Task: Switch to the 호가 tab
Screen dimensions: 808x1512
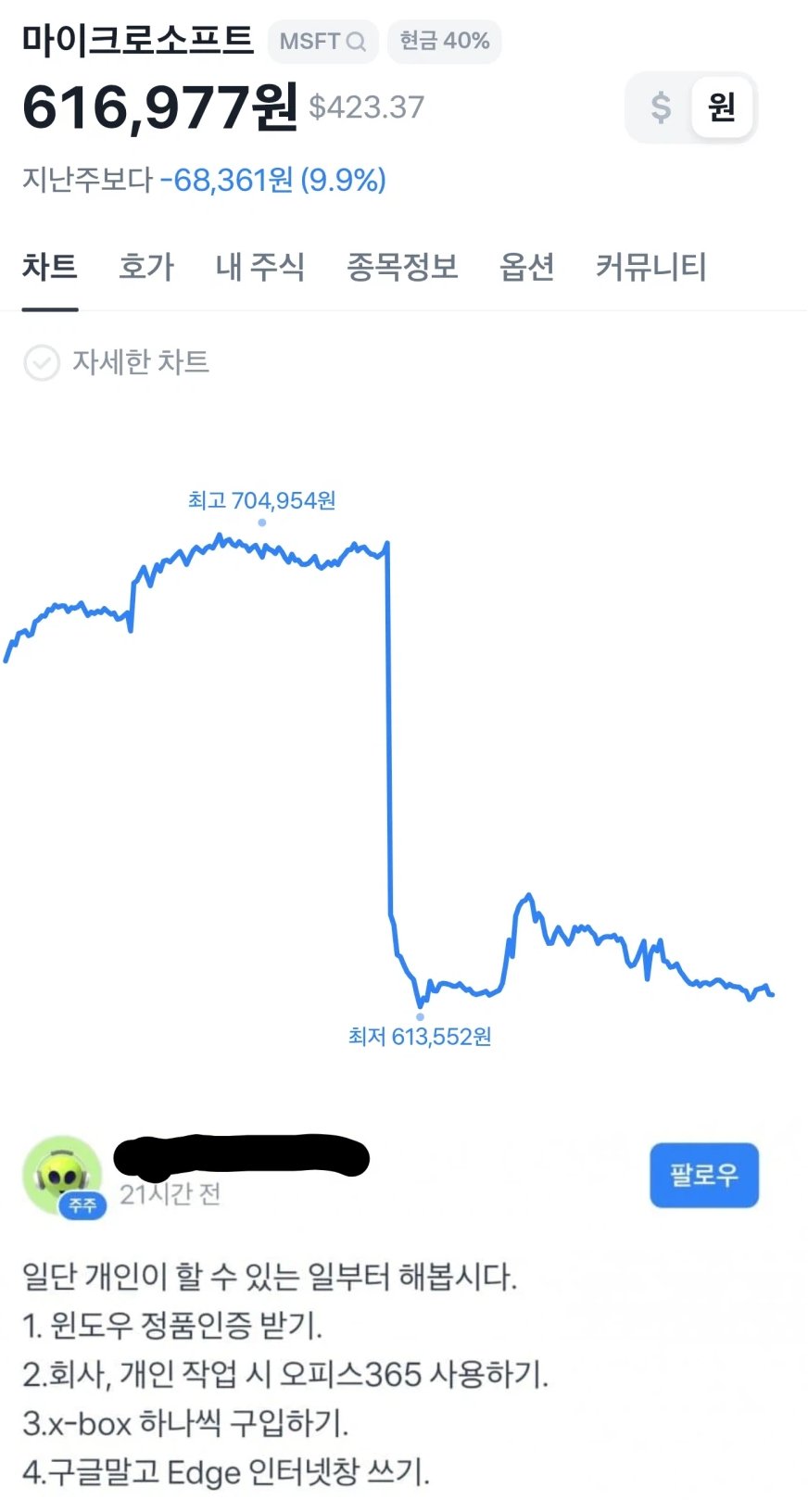Action: (x=146, y=267)
